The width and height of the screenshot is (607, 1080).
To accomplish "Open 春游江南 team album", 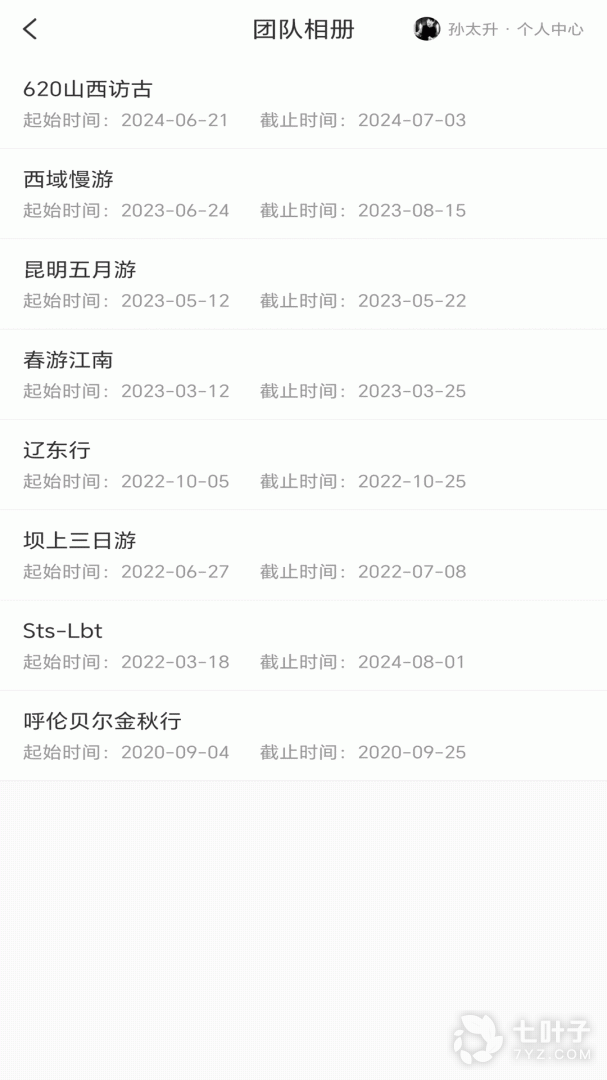I will pos(303,374).
